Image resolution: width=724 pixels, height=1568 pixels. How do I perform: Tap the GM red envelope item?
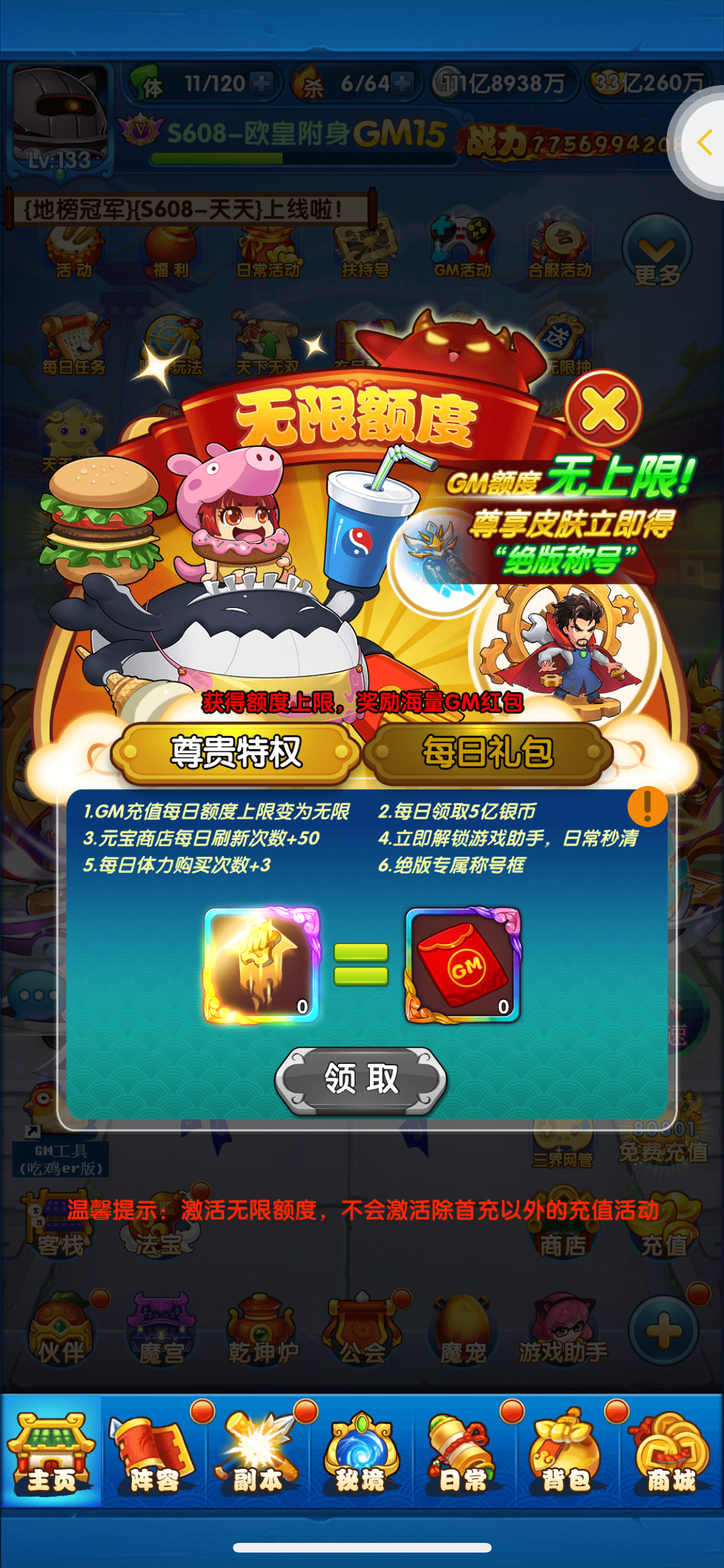pyautogui.click(x=463, y=965)
